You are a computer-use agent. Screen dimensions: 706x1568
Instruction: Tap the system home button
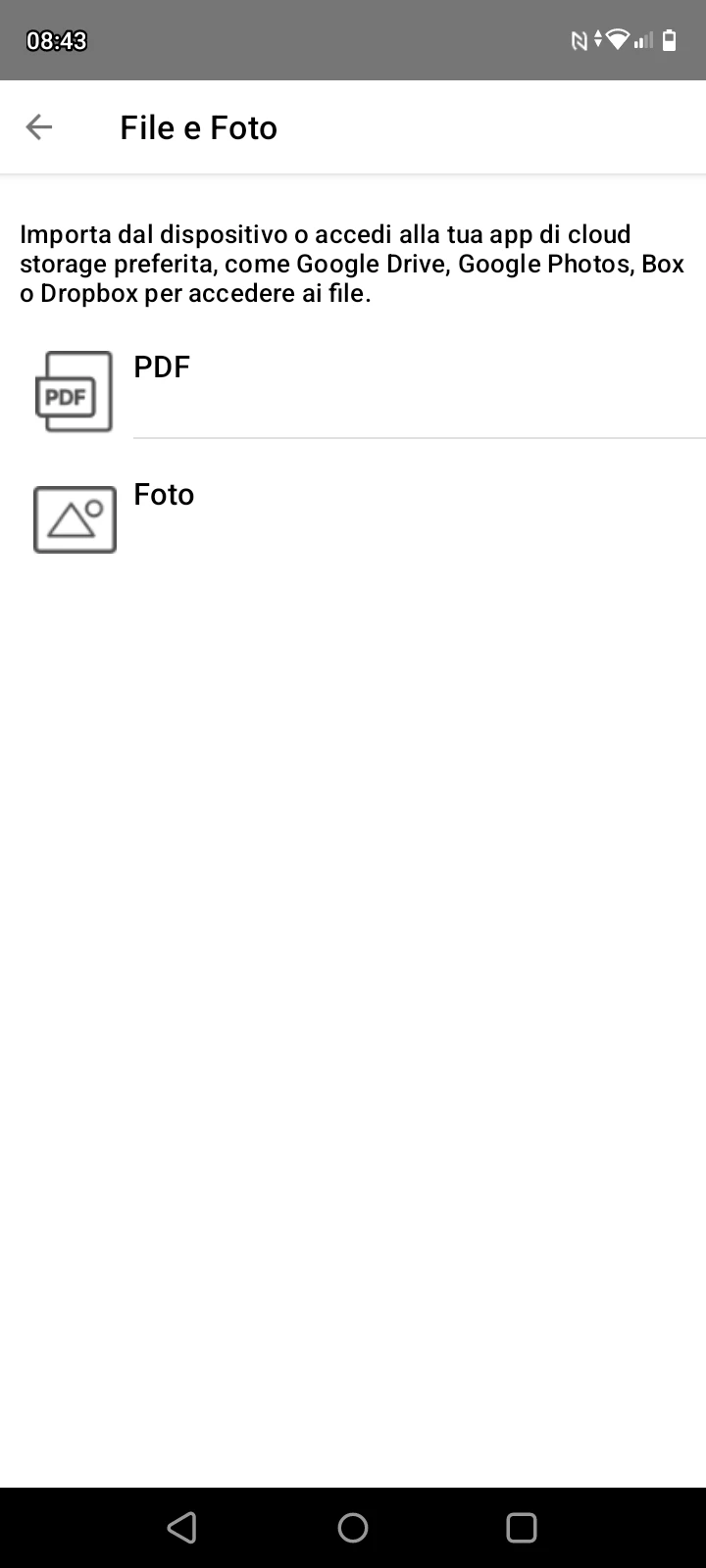click(353, 1527)
